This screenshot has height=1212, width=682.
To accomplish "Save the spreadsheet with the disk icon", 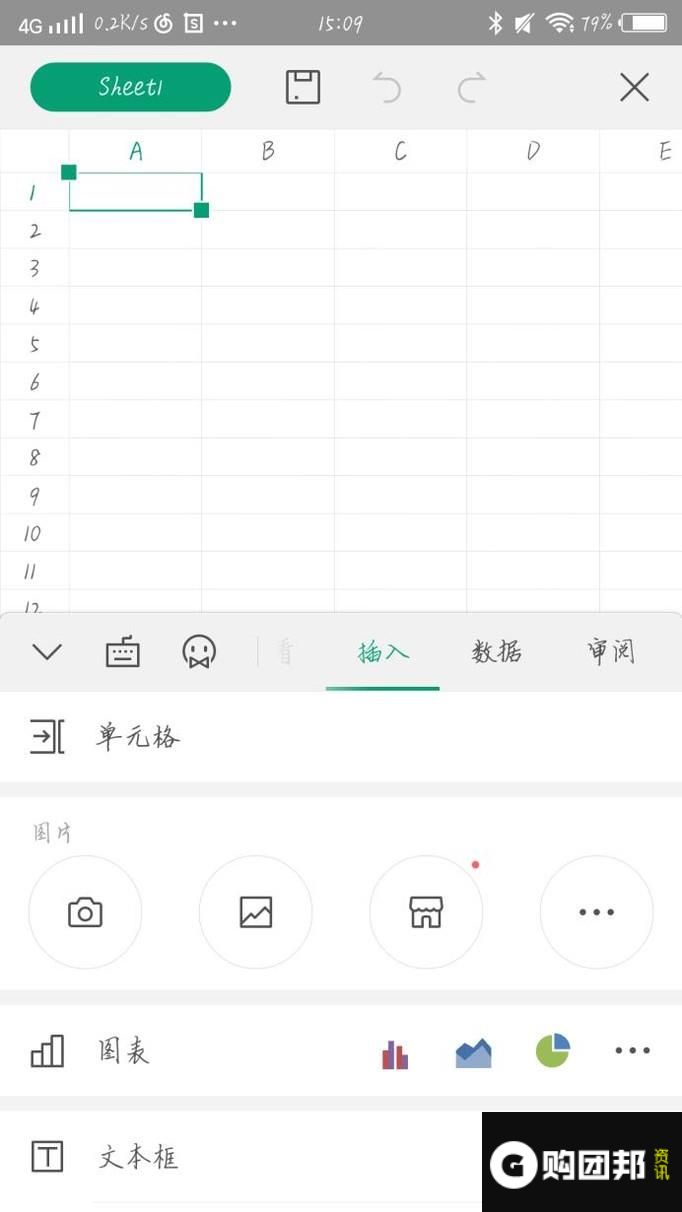I will click(303, 87).
